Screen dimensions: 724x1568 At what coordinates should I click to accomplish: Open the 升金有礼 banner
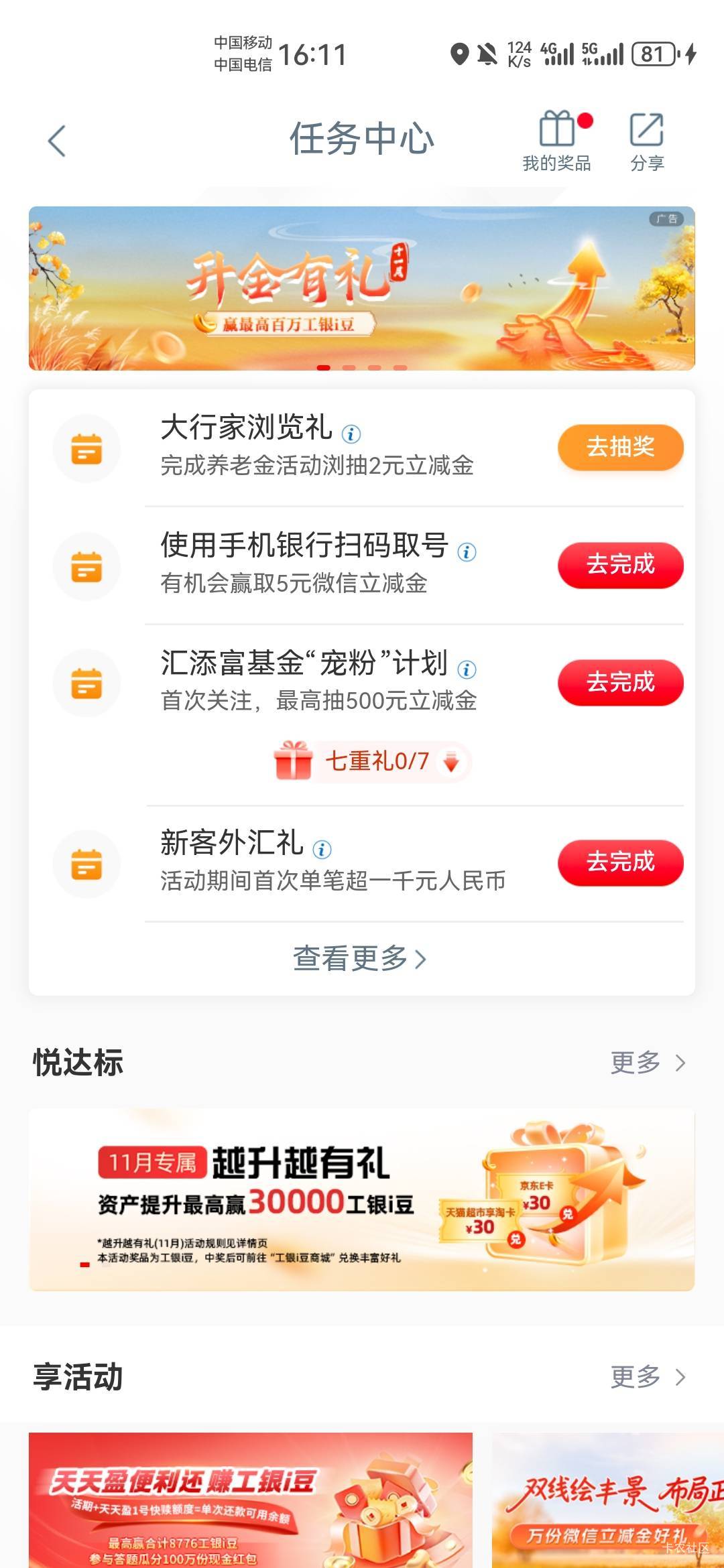coord(361,288)
